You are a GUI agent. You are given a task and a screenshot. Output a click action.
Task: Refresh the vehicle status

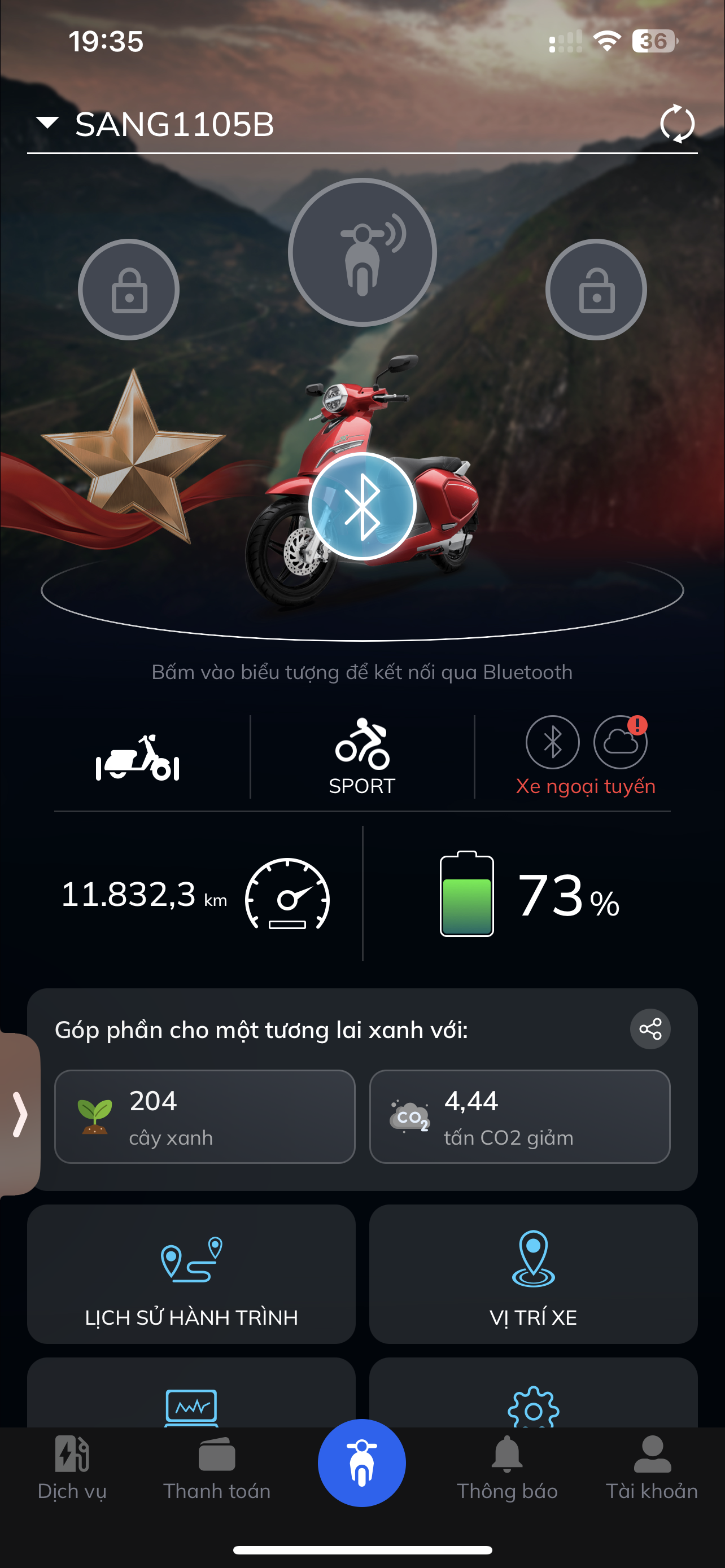click(677, 124)
